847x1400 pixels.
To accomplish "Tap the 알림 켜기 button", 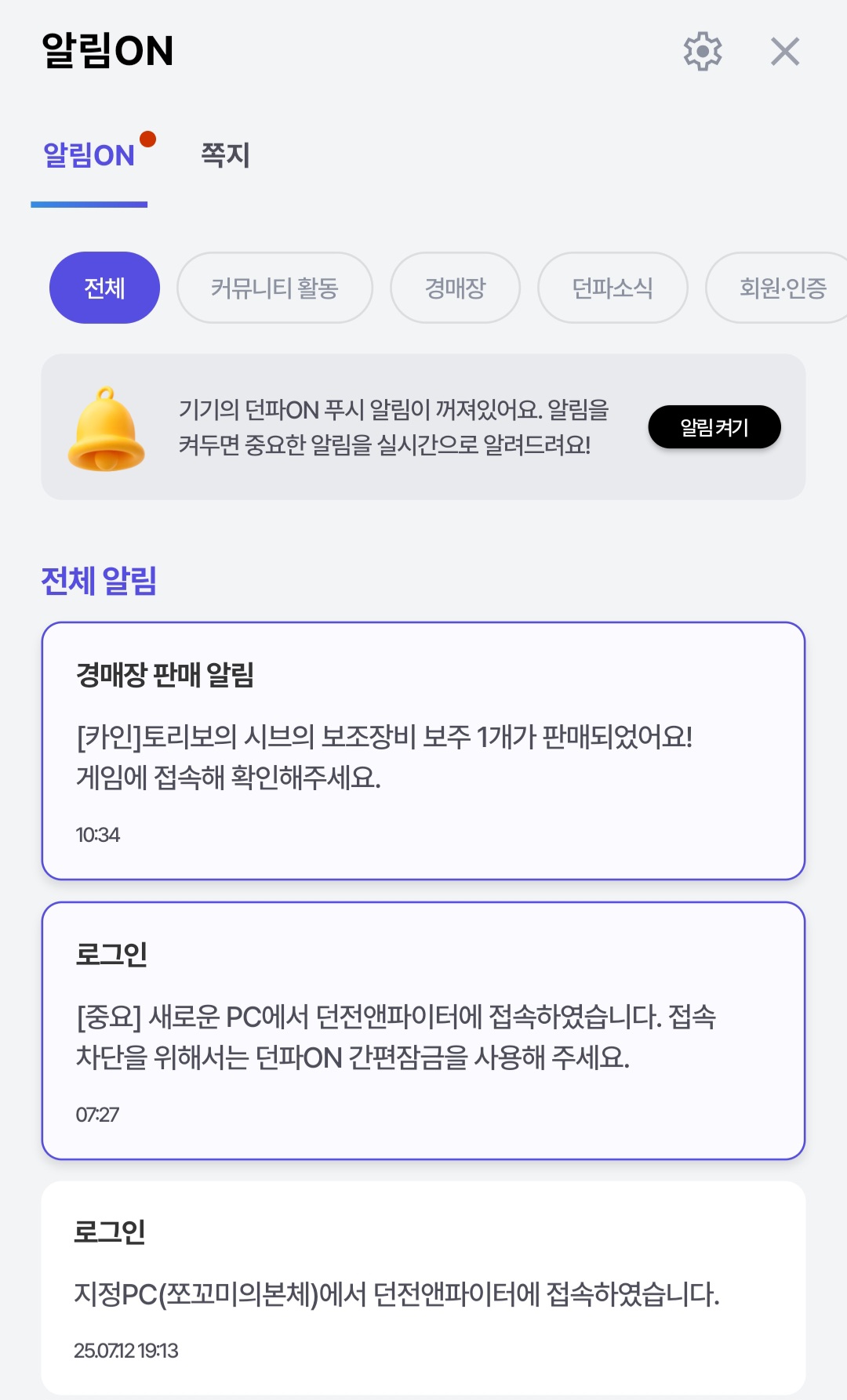I will 714,427.
